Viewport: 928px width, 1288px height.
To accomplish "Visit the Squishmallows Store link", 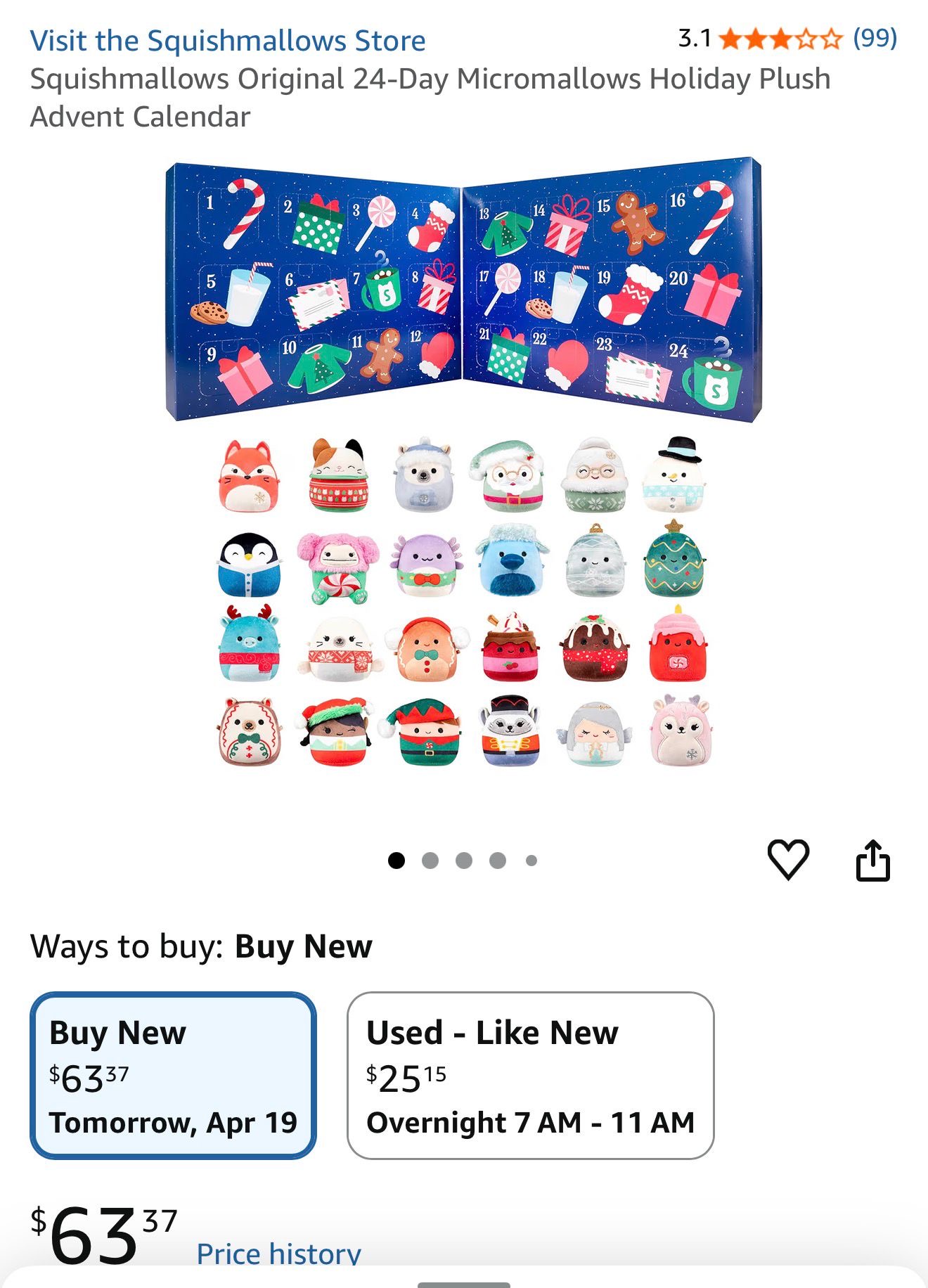I will (x=227, y=41).
